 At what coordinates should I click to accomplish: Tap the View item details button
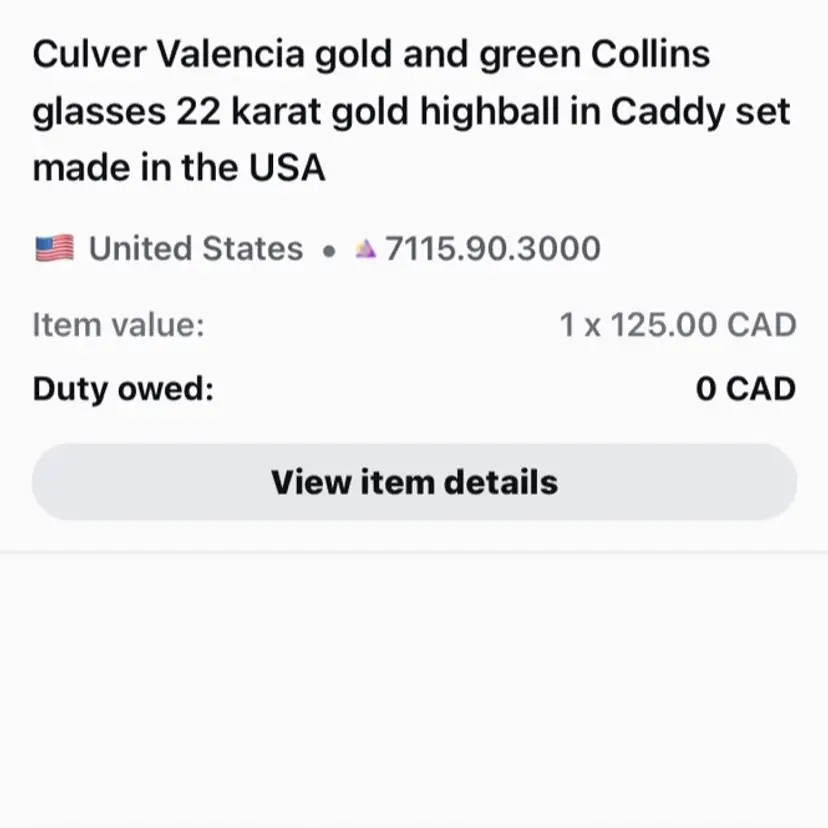click(x=414, y=482)
